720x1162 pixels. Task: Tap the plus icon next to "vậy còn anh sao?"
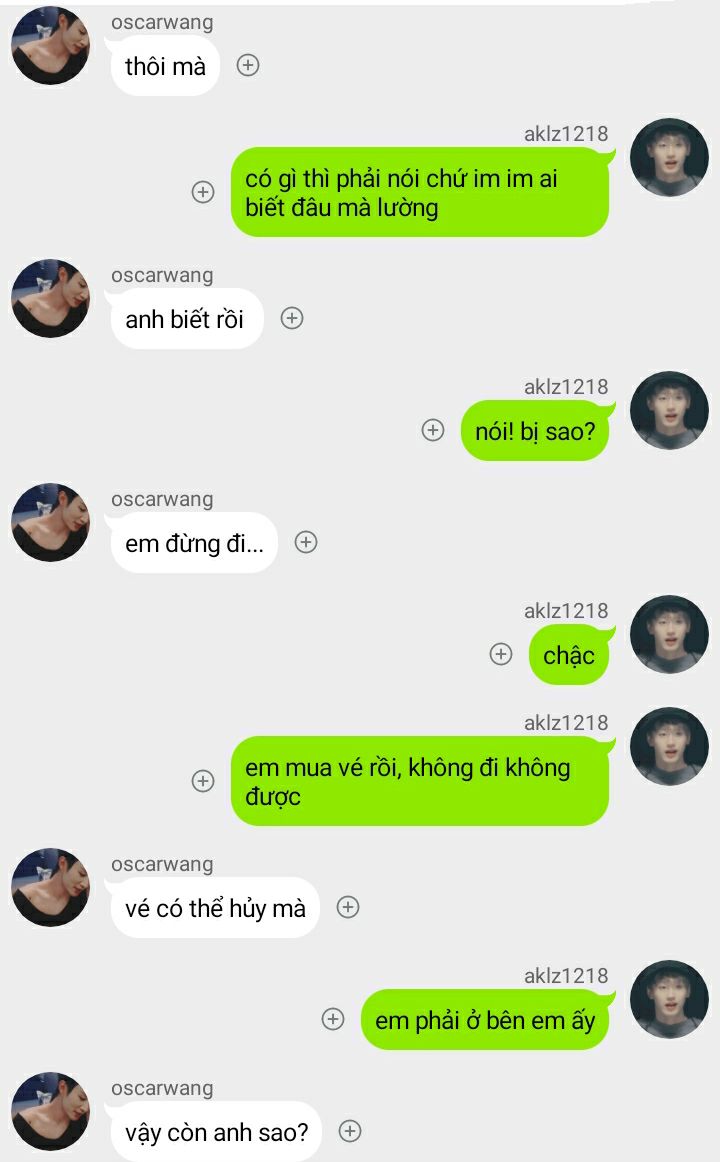click(x=350, y=1131)
